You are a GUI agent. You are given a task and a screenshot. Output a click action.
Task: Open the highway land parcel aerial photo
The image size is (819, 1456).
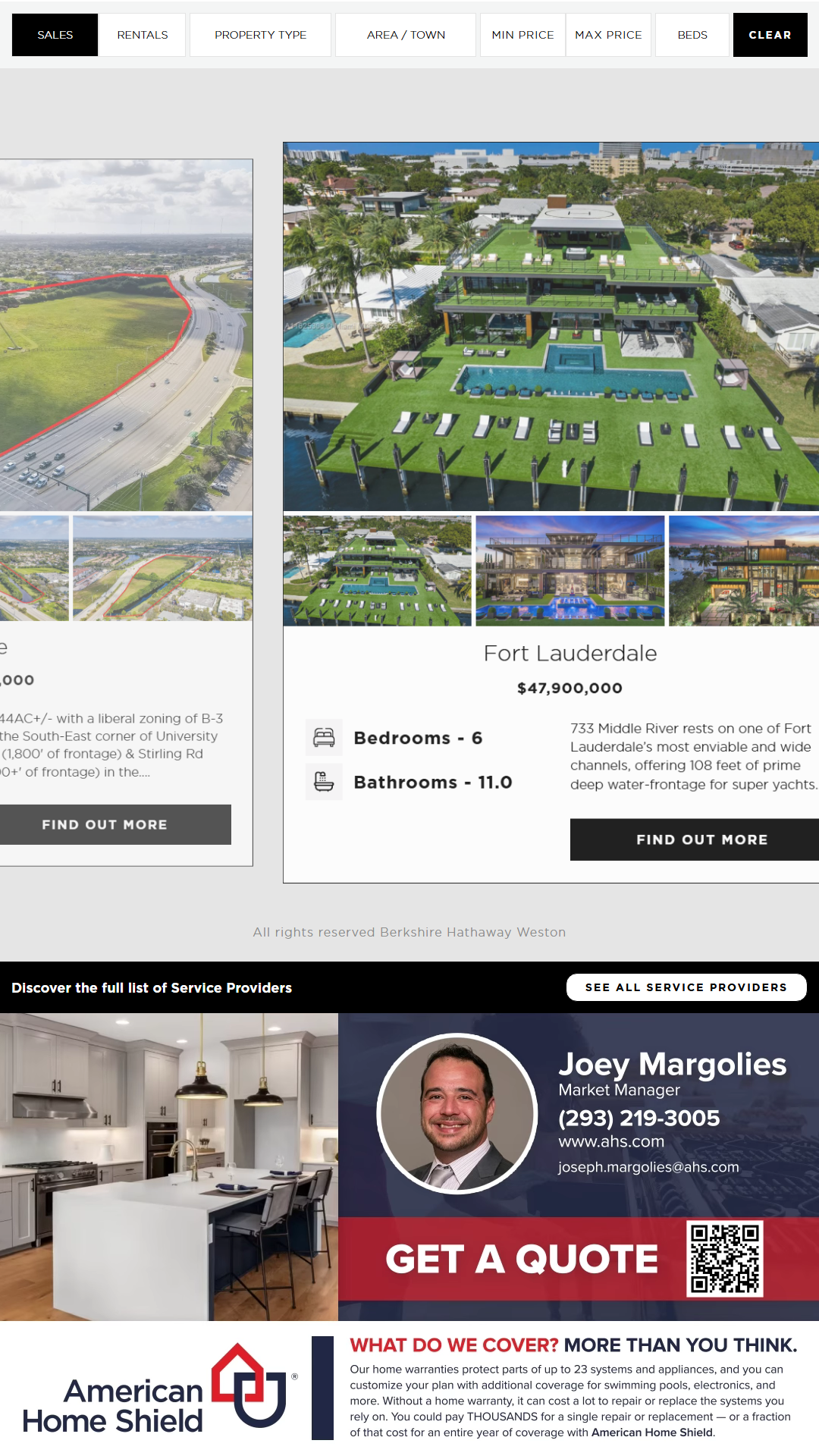tap(126, 334)
